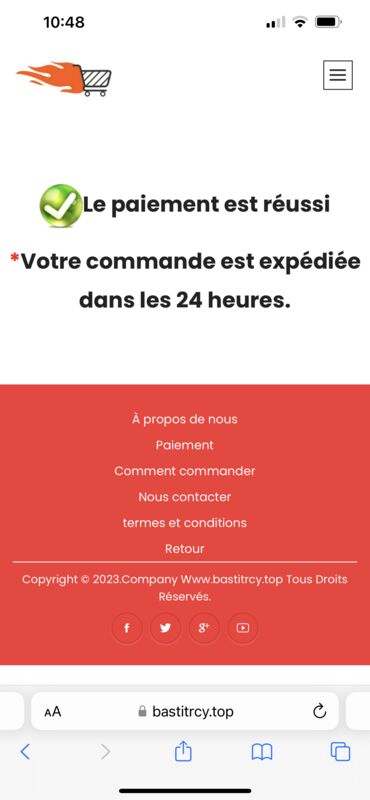The width and height of the screenshot is (370, 800).
Task: Go to Comment commander page
Action: 185,471
